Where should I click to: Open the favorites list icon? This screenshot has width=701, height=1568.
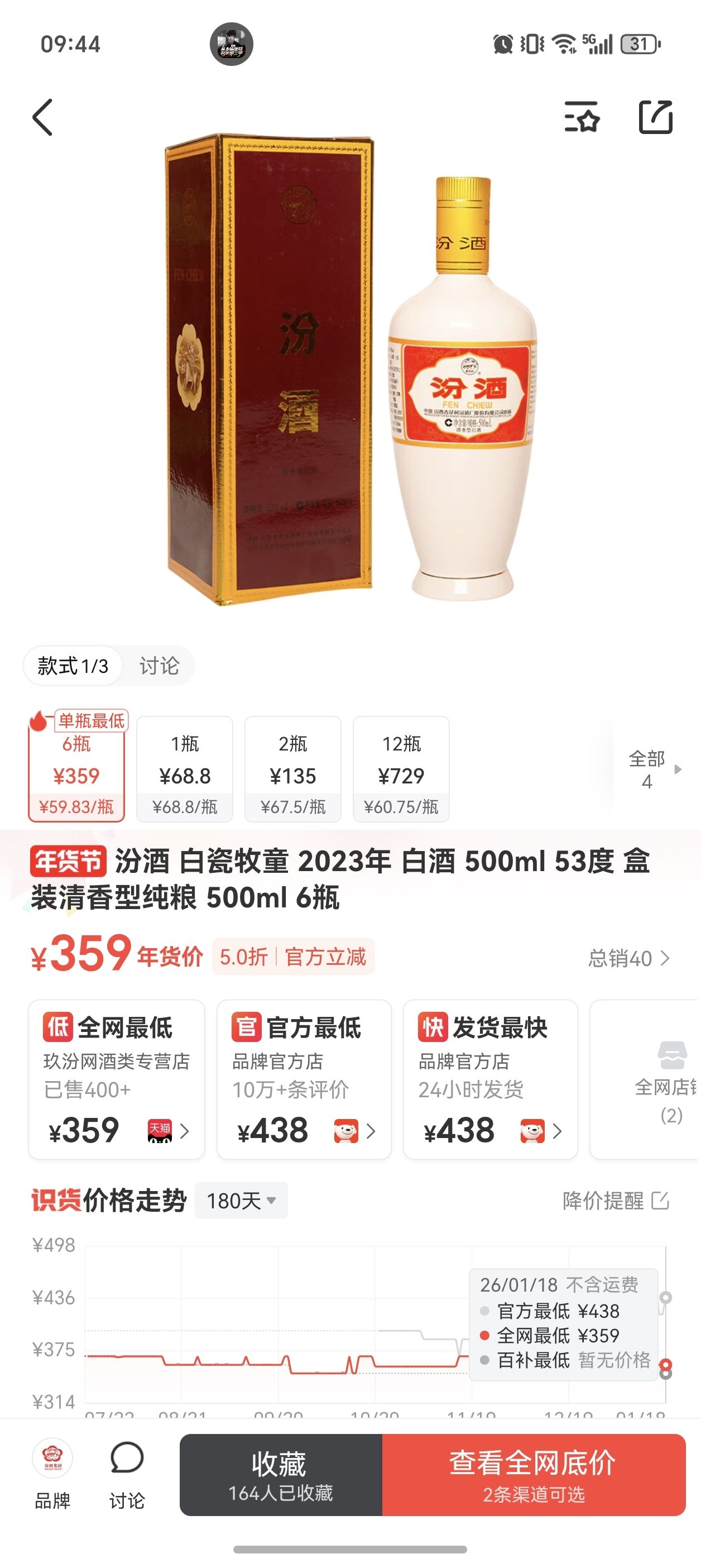(582, 117)
